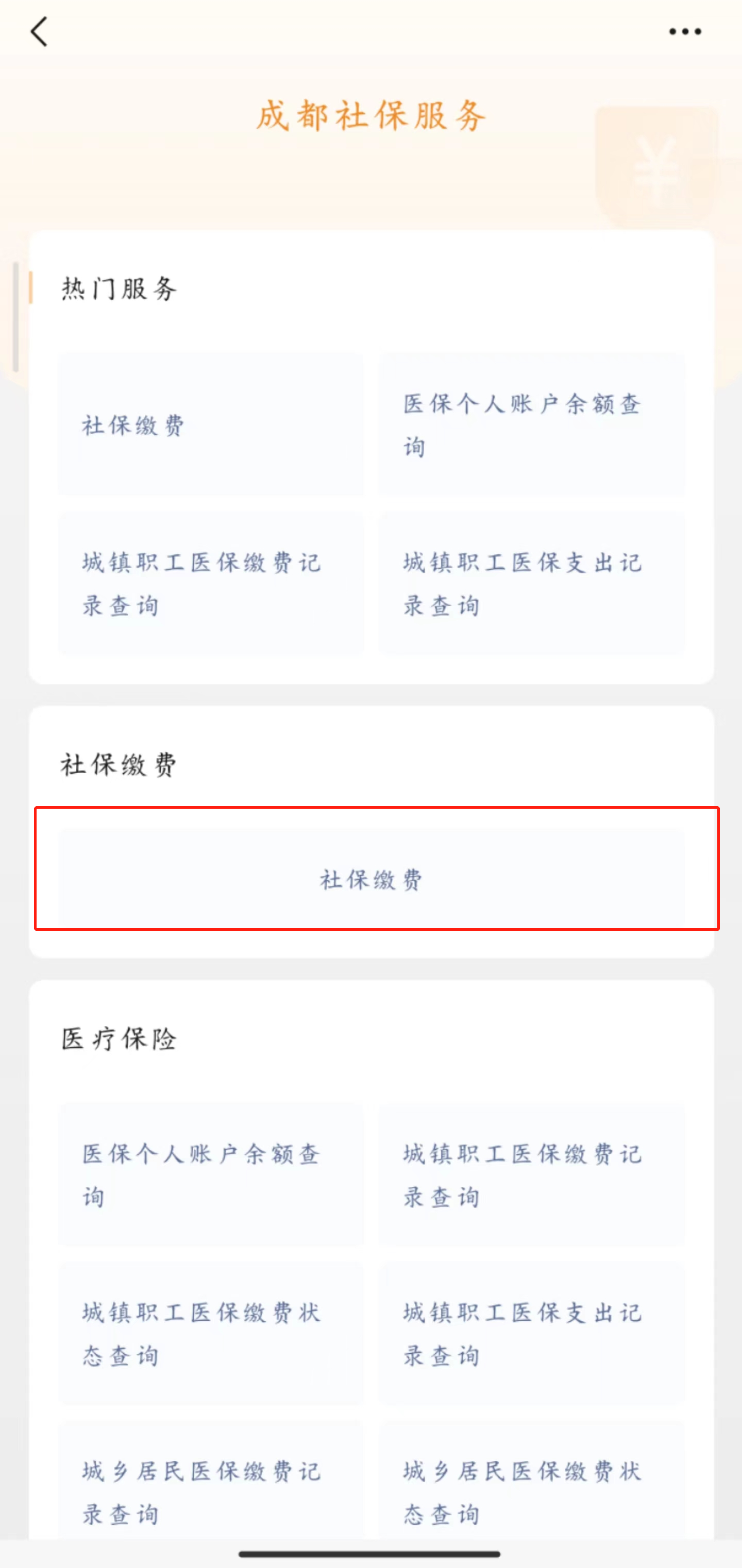742x1568 pixels.
Task: Check 城乡居民医保缴费状态查询
Action: [531, 1491]
